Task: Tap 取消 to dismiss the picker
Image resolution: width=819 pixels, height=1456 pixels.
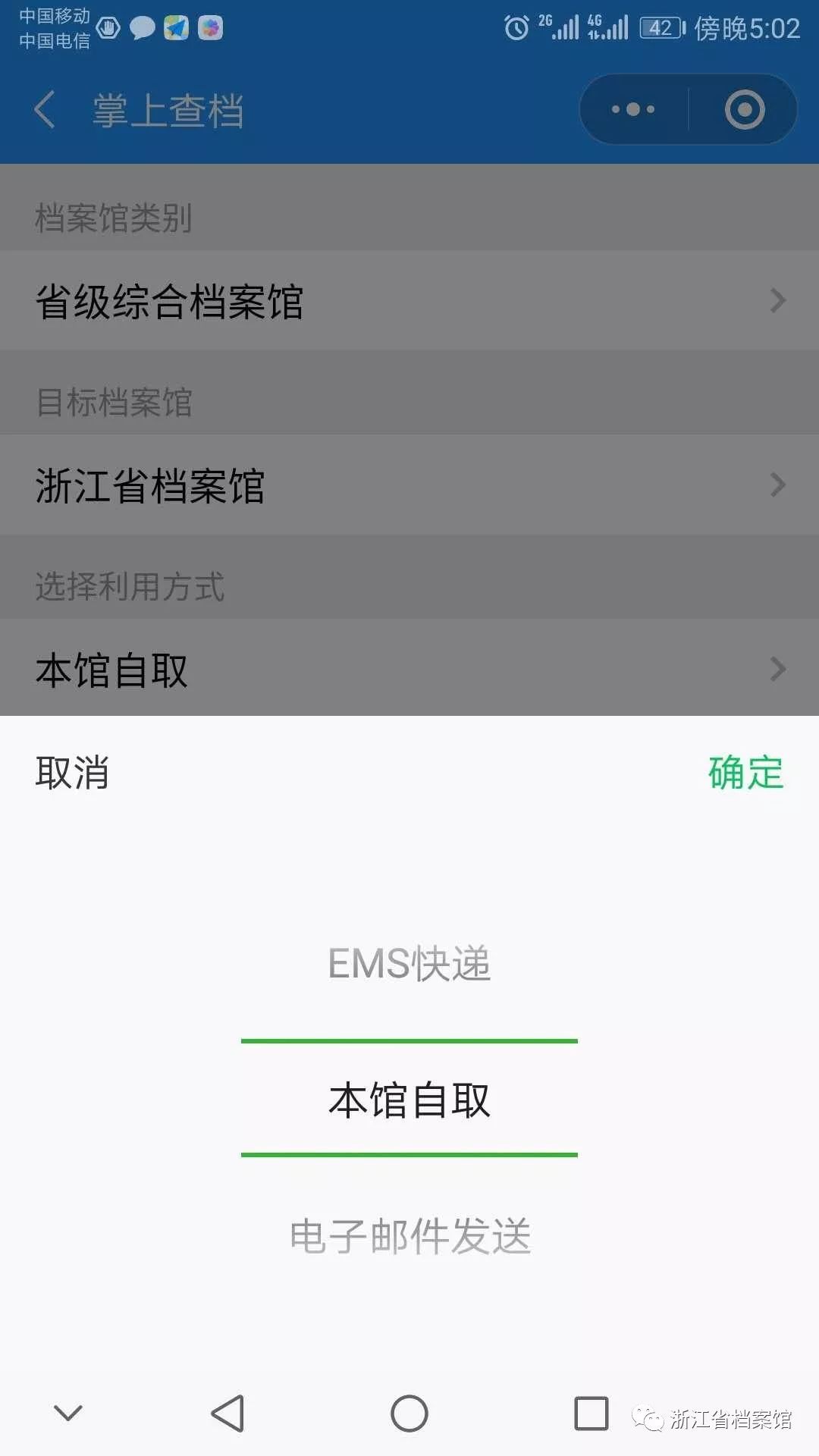Action: pos(72,773)
